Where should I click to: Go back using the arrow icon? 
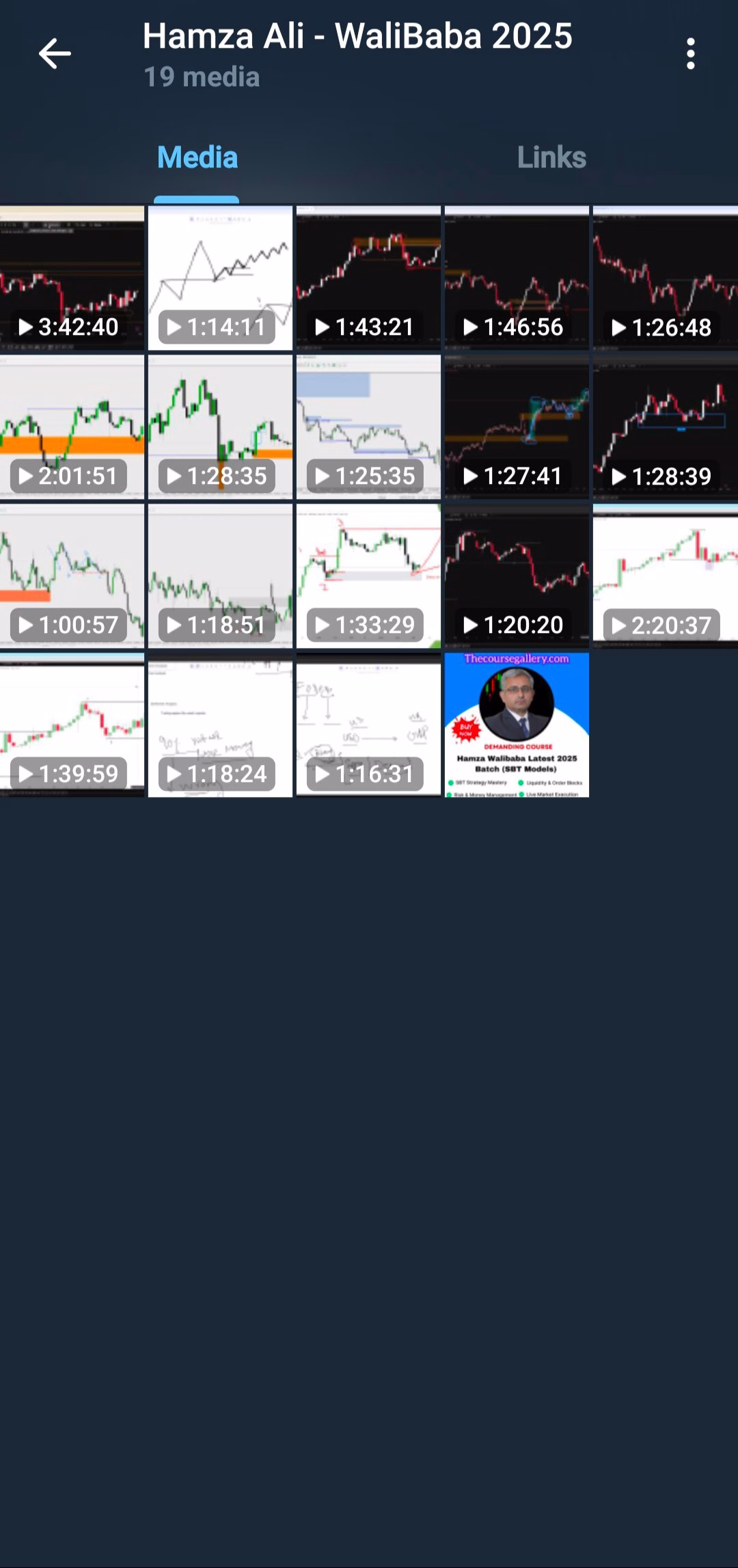point(55,54)
